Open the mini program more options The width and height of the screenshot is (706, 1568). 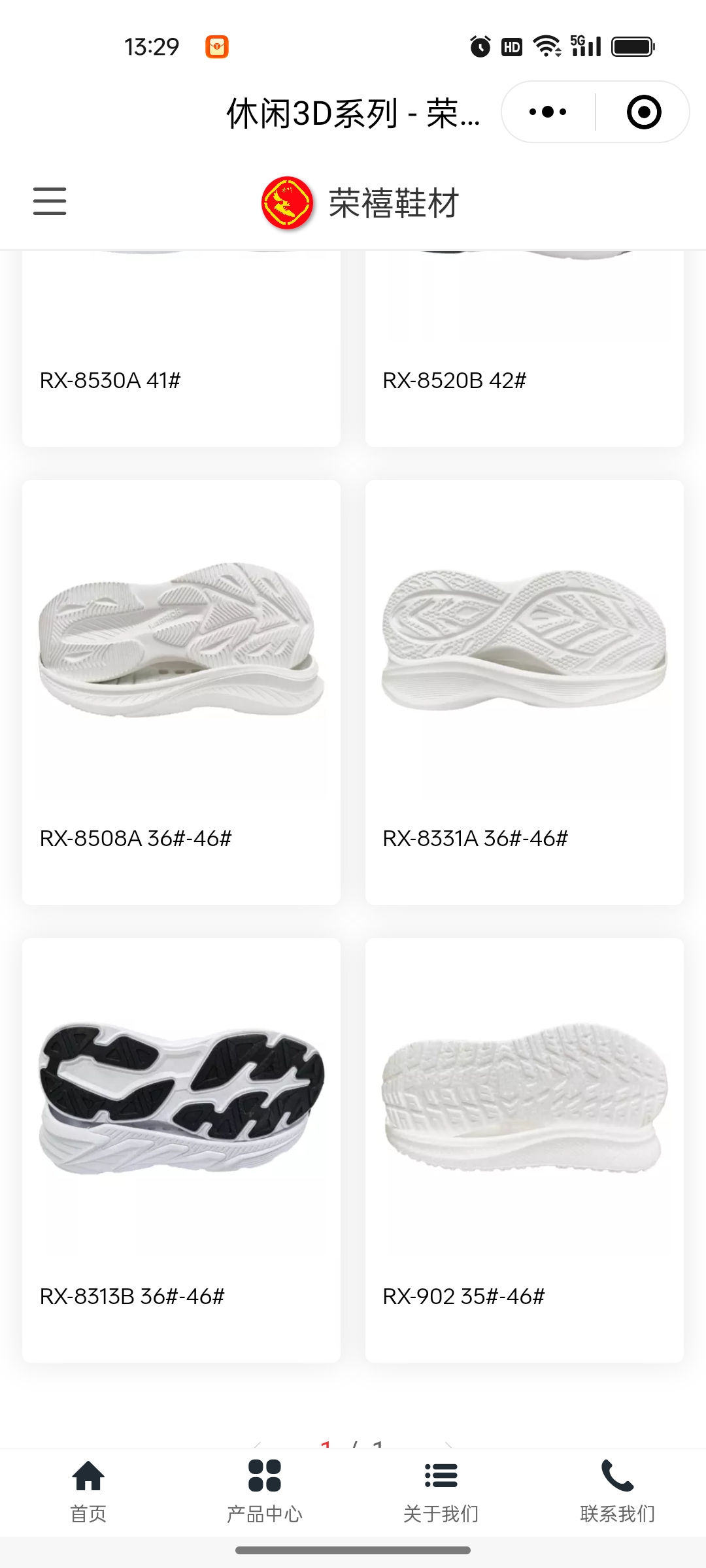click(x=548, y=112)
